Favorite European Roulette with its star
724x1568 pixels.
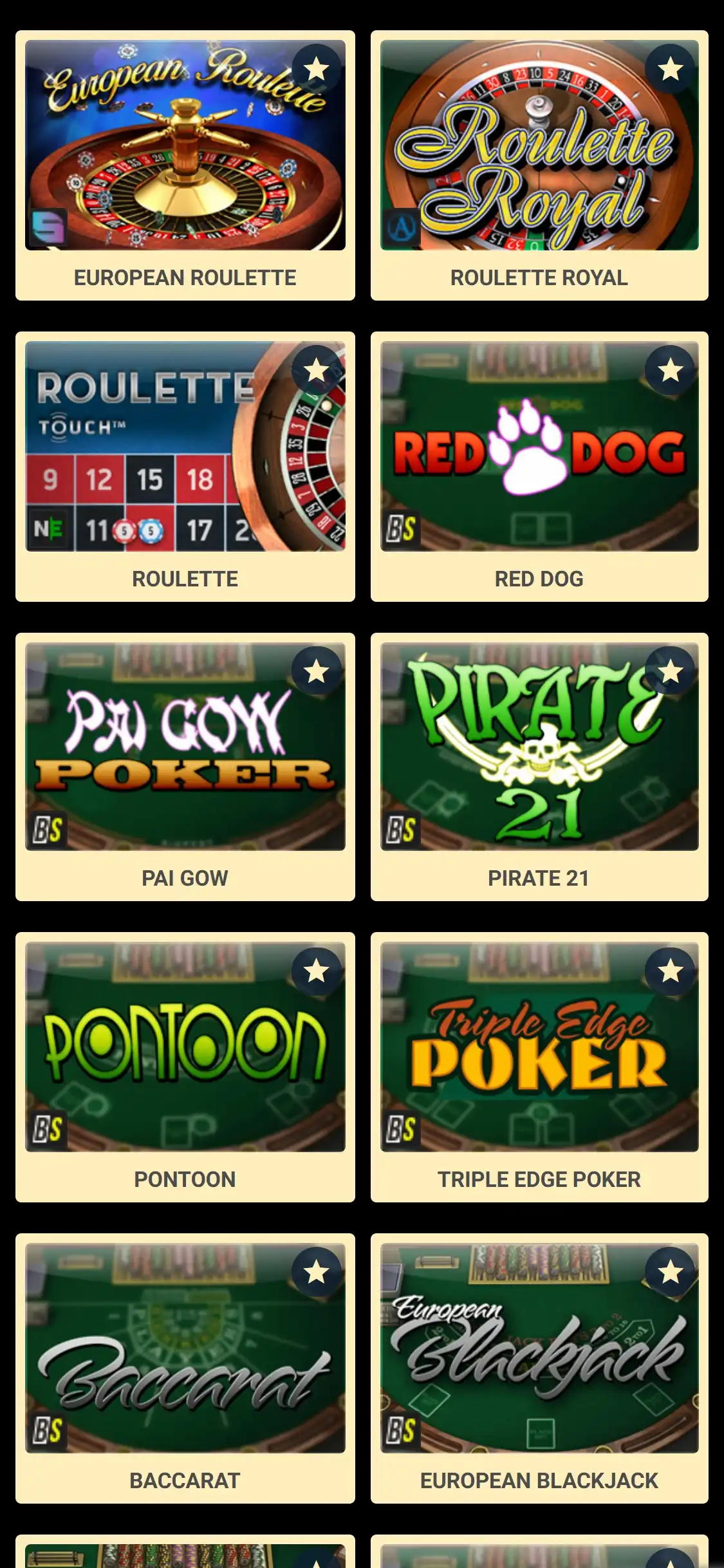[316, 68]
